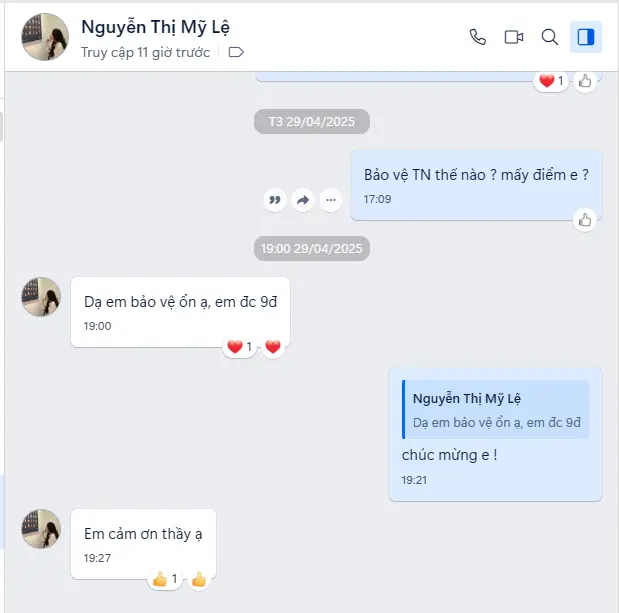This screenshot has height=613, width=619.
Task: Start a video call
Action: pyautogui.click(x=514, y=37)
